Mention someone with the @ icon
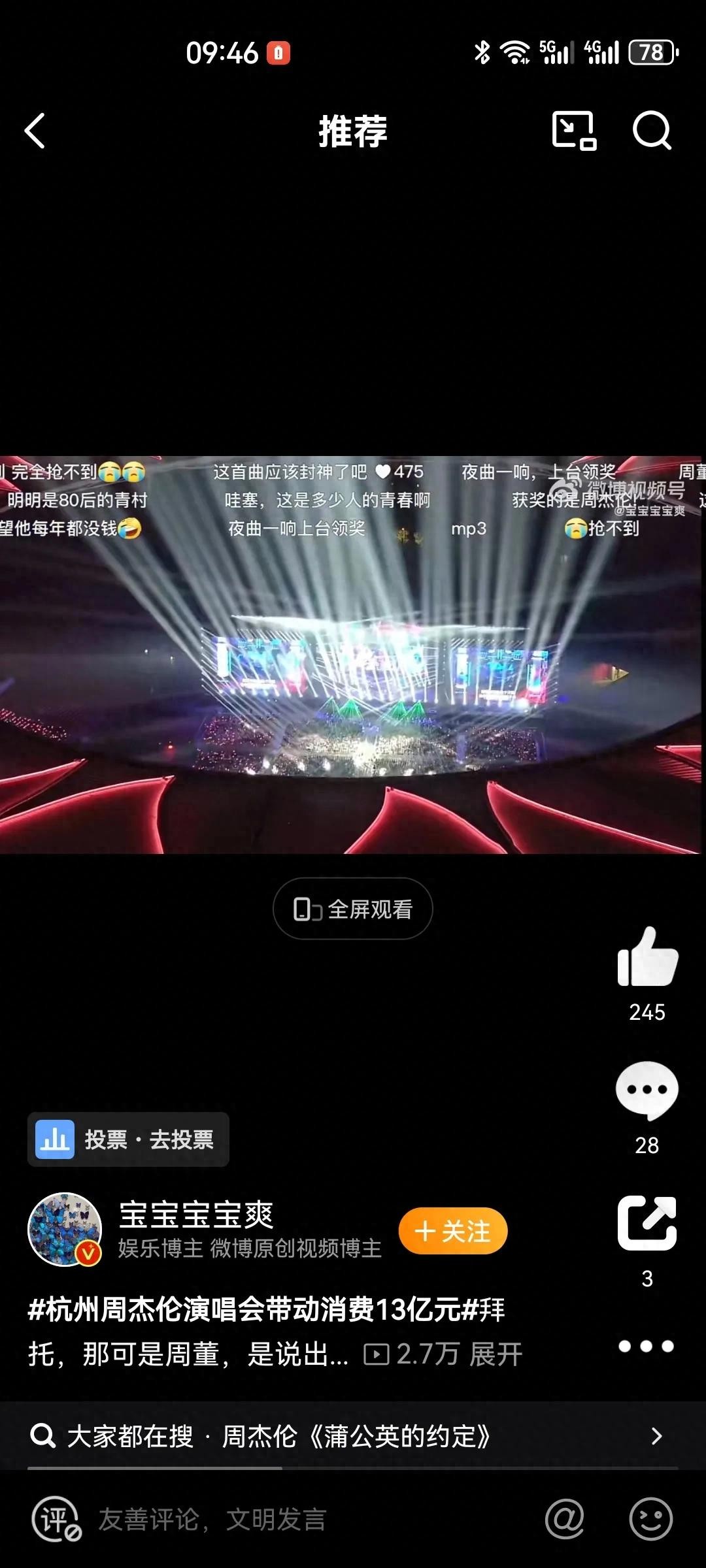This screenshot has height=1568, width=706. click(x=565, y=1519)
